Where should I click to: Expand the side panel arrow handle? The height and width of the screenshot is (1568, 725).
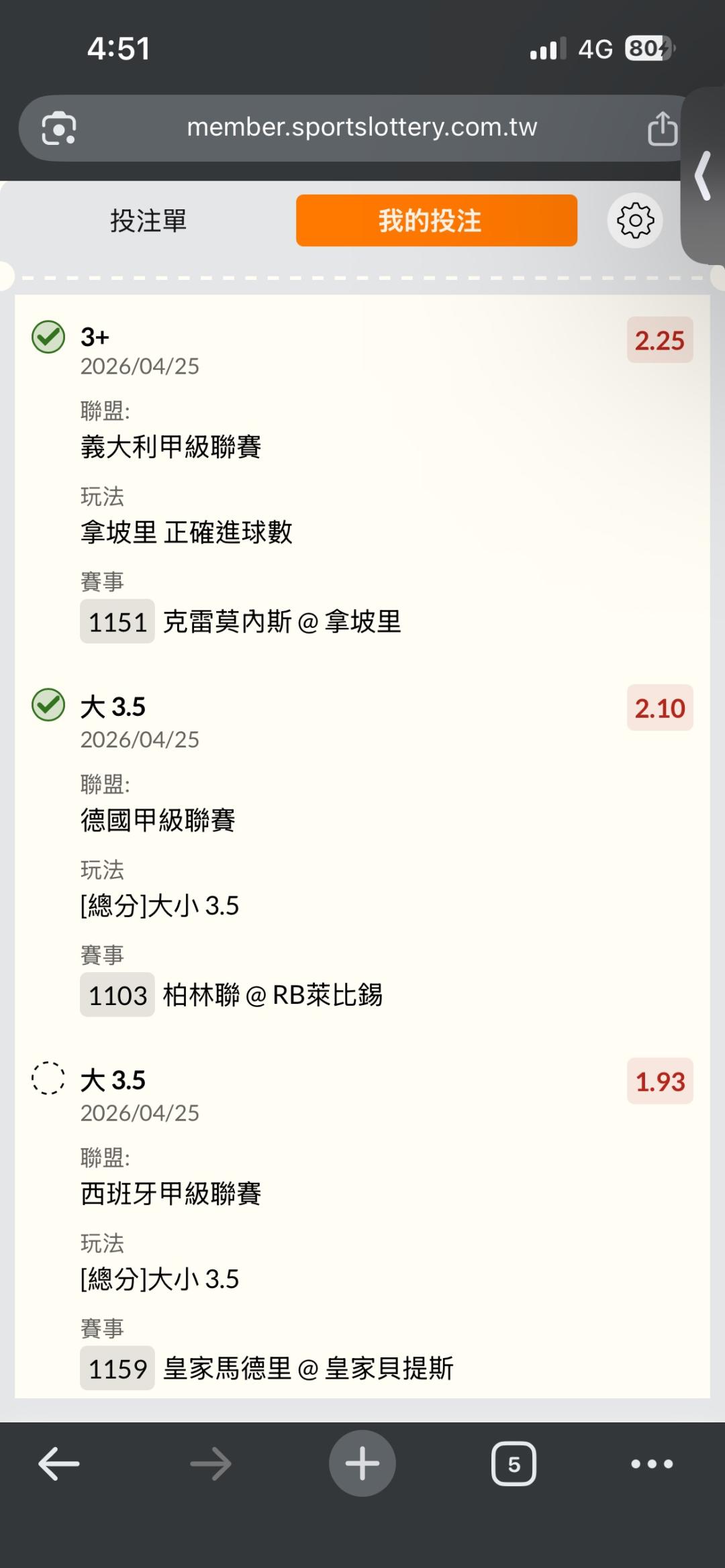pyautogui.click(x=703, y=176)
